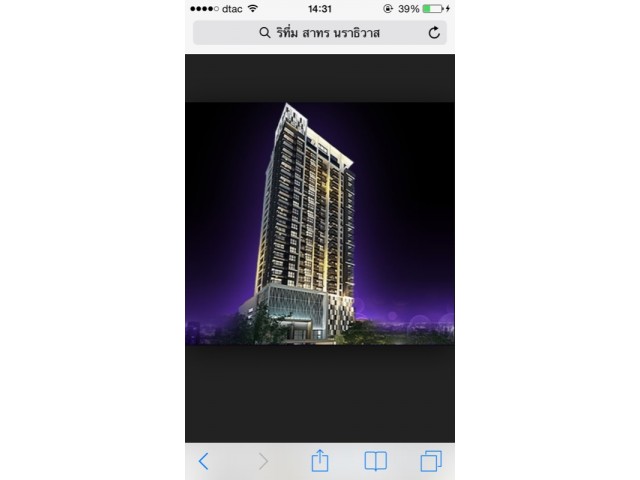
Task: Tap the Safari address bar with Thai text
Action: [318, 32]
